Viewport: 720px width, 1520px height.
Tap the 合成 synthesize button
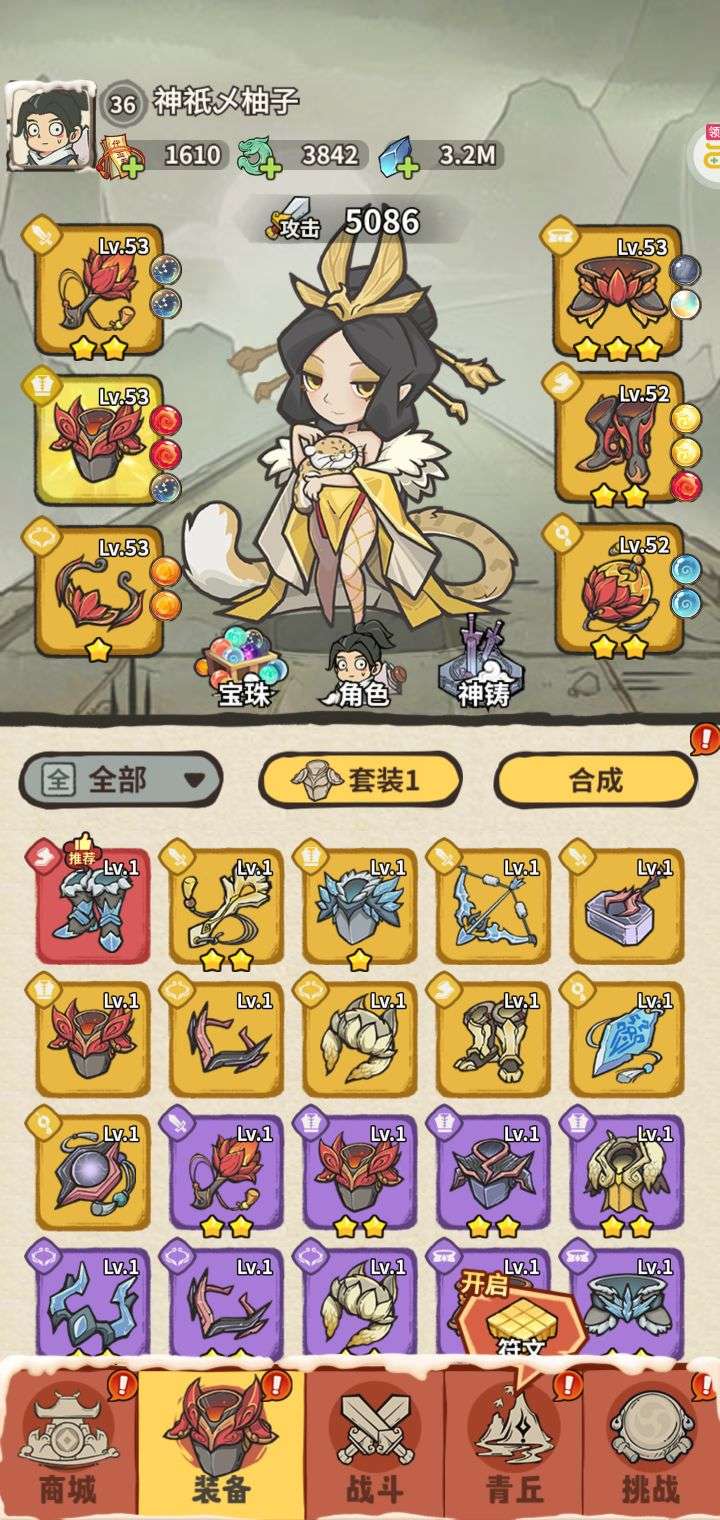[x=595, y=781]
